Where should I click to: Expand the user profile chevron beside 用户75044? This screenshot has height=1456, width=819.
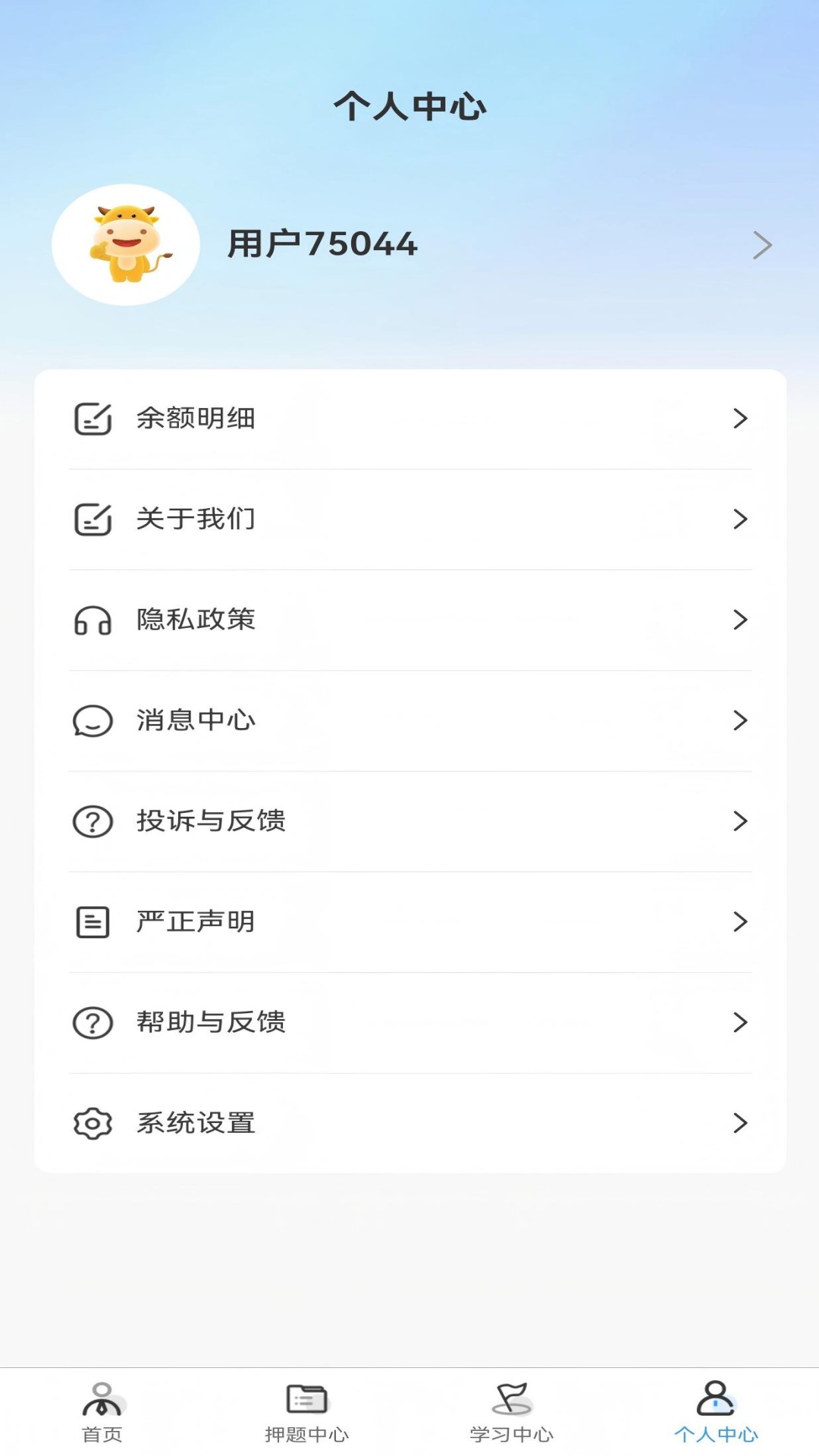[x=761, y=244]
